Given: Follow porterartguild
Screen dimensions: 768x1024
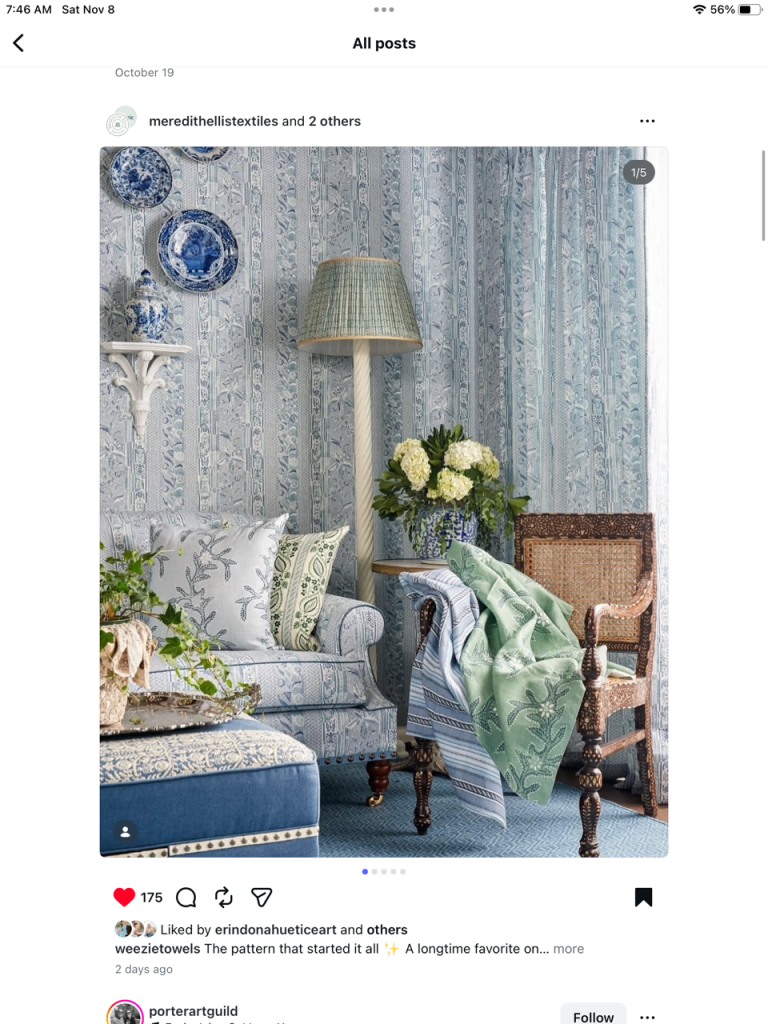Looking at the screenshot, I should pos(592,1015).
